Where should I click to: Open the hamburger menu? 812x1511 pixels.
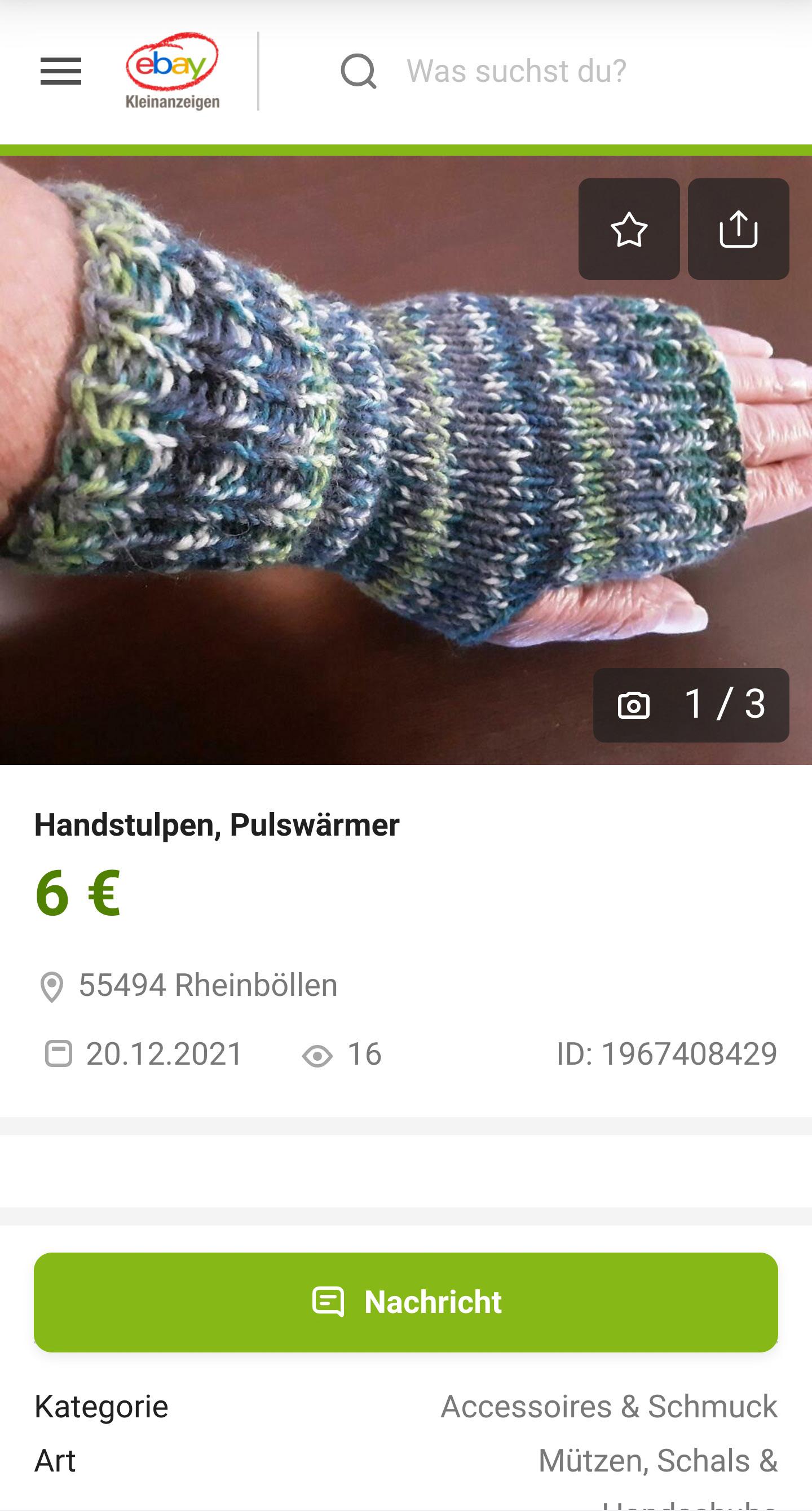(x=60, y=71)
